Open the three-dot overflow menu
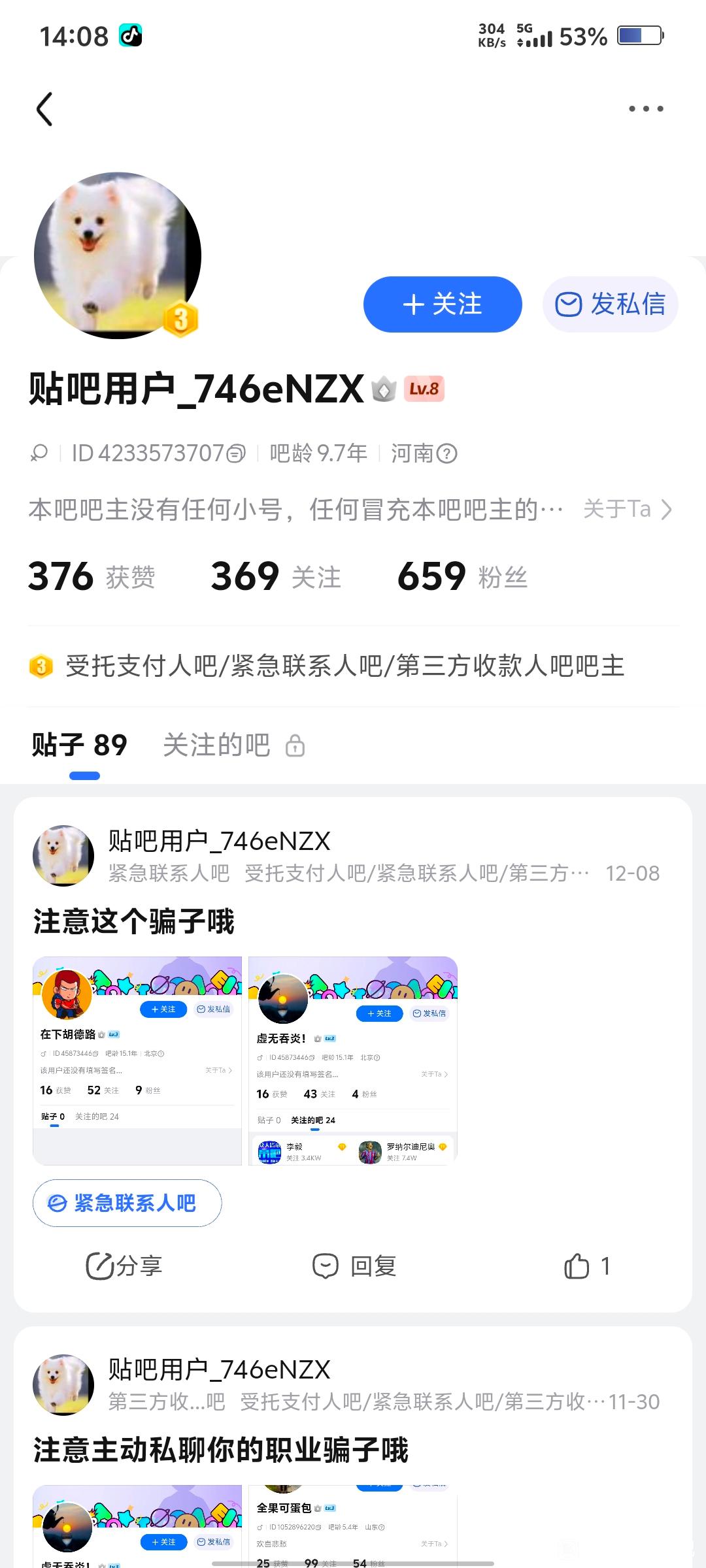 click(646, 109)
